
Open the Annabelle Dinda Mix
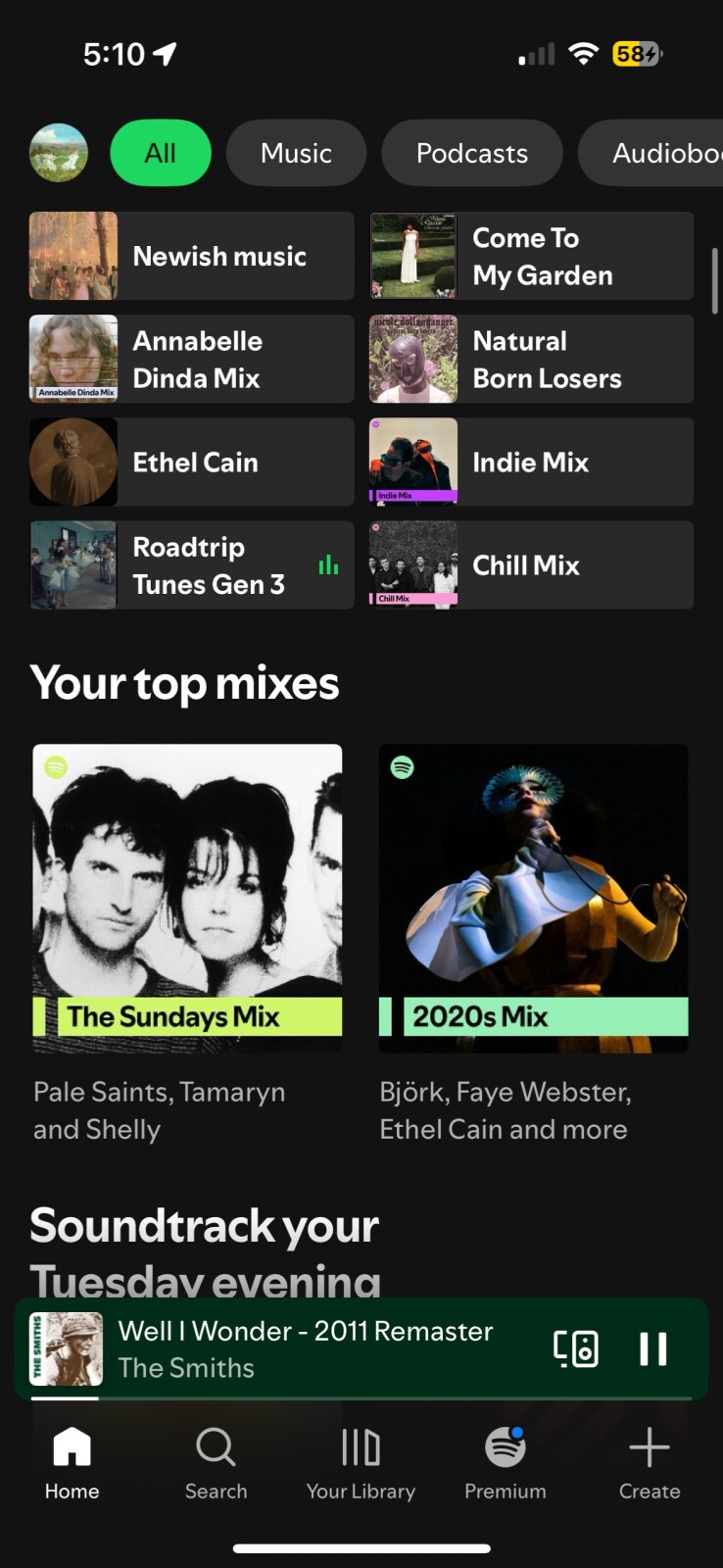(191, 359)
